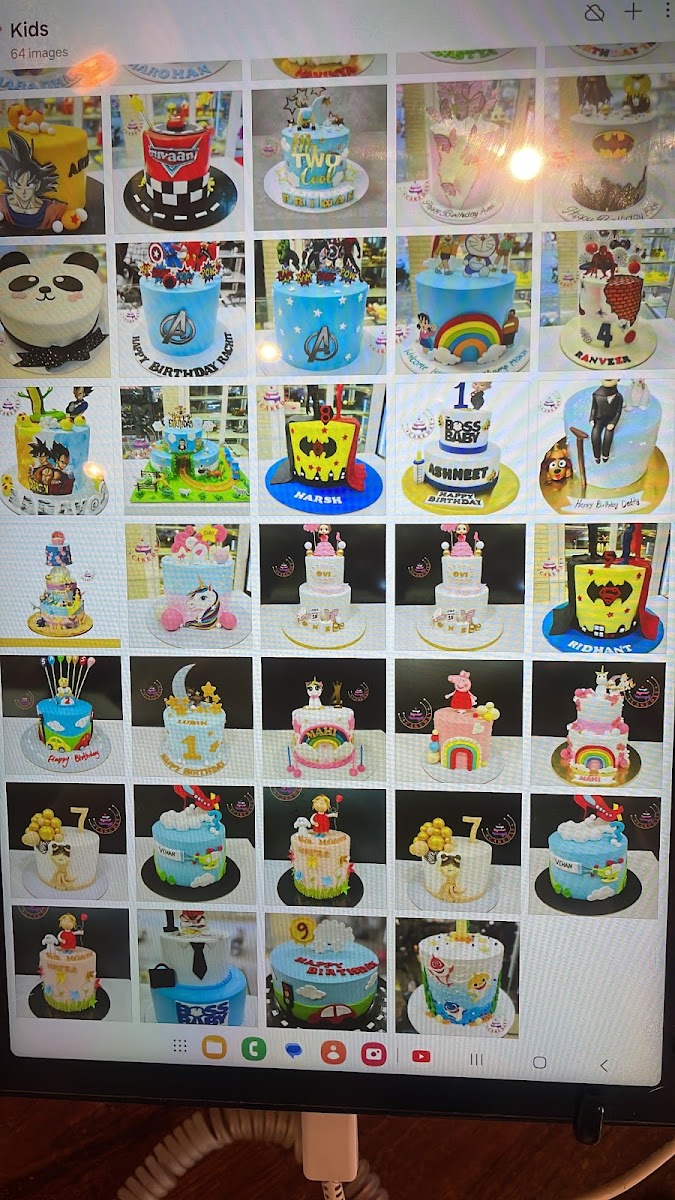Open the three-dot overflow menu
675x1200 pixels.
tap(667, 10)
